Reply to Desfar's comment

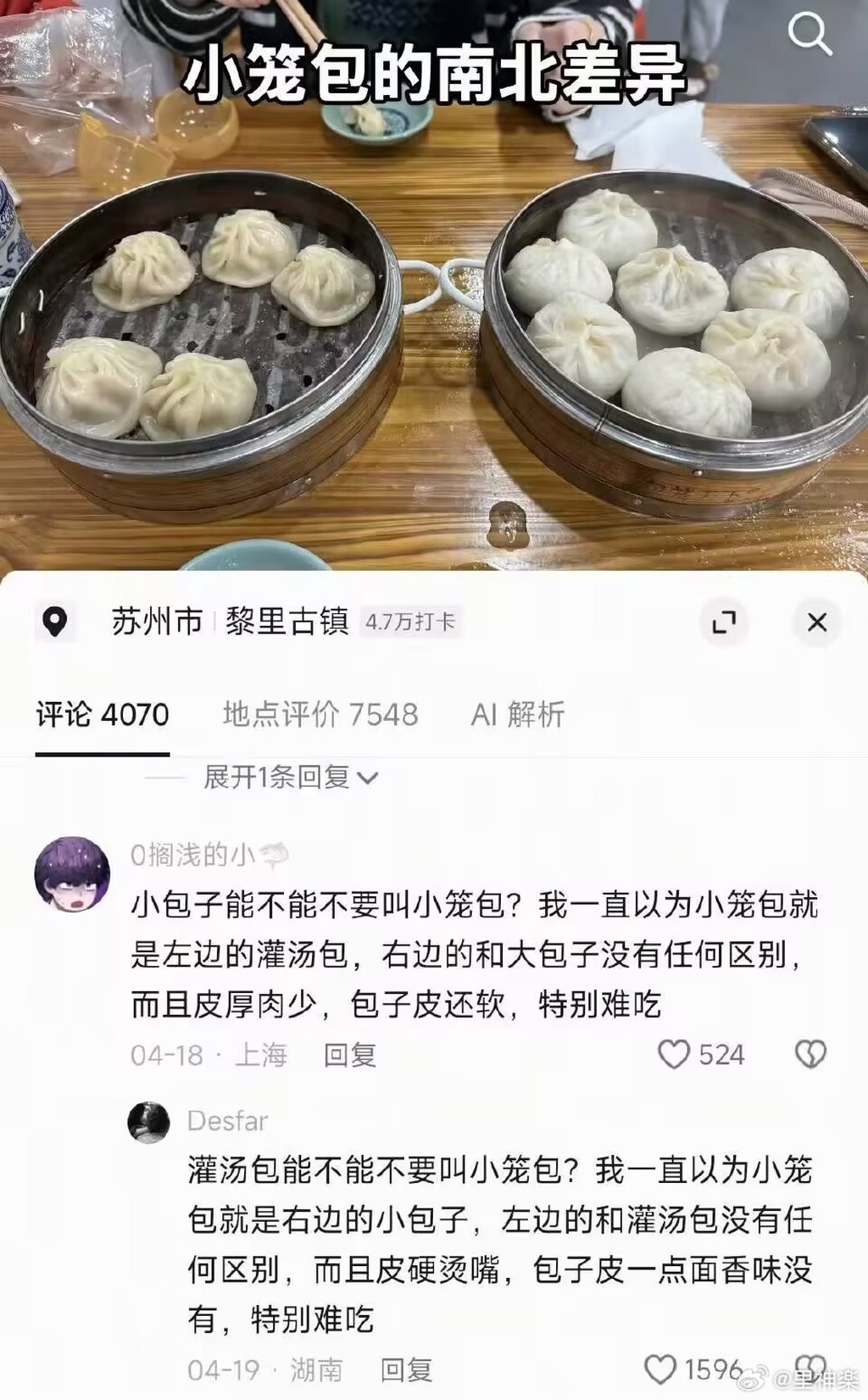pyautogui.click(x=406, y=1369)
